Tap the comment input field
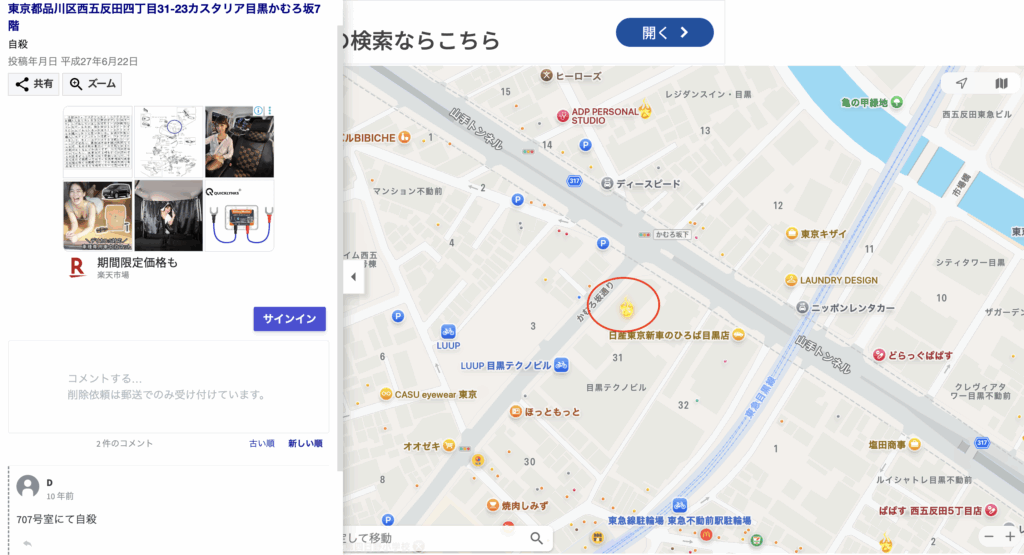 [x=168, y=386]
